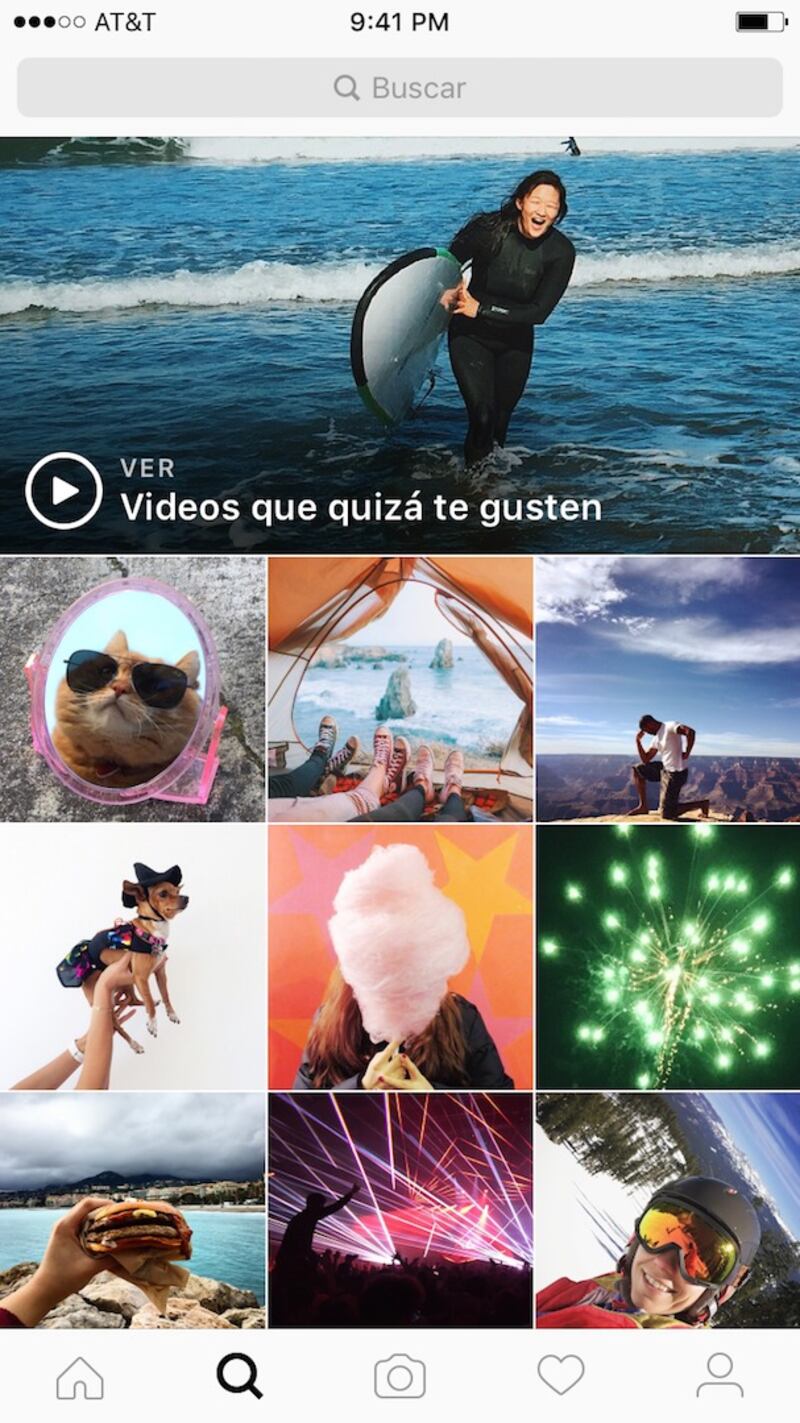Switch to the activity heart tab
800x1423 pixels.
560,1377
